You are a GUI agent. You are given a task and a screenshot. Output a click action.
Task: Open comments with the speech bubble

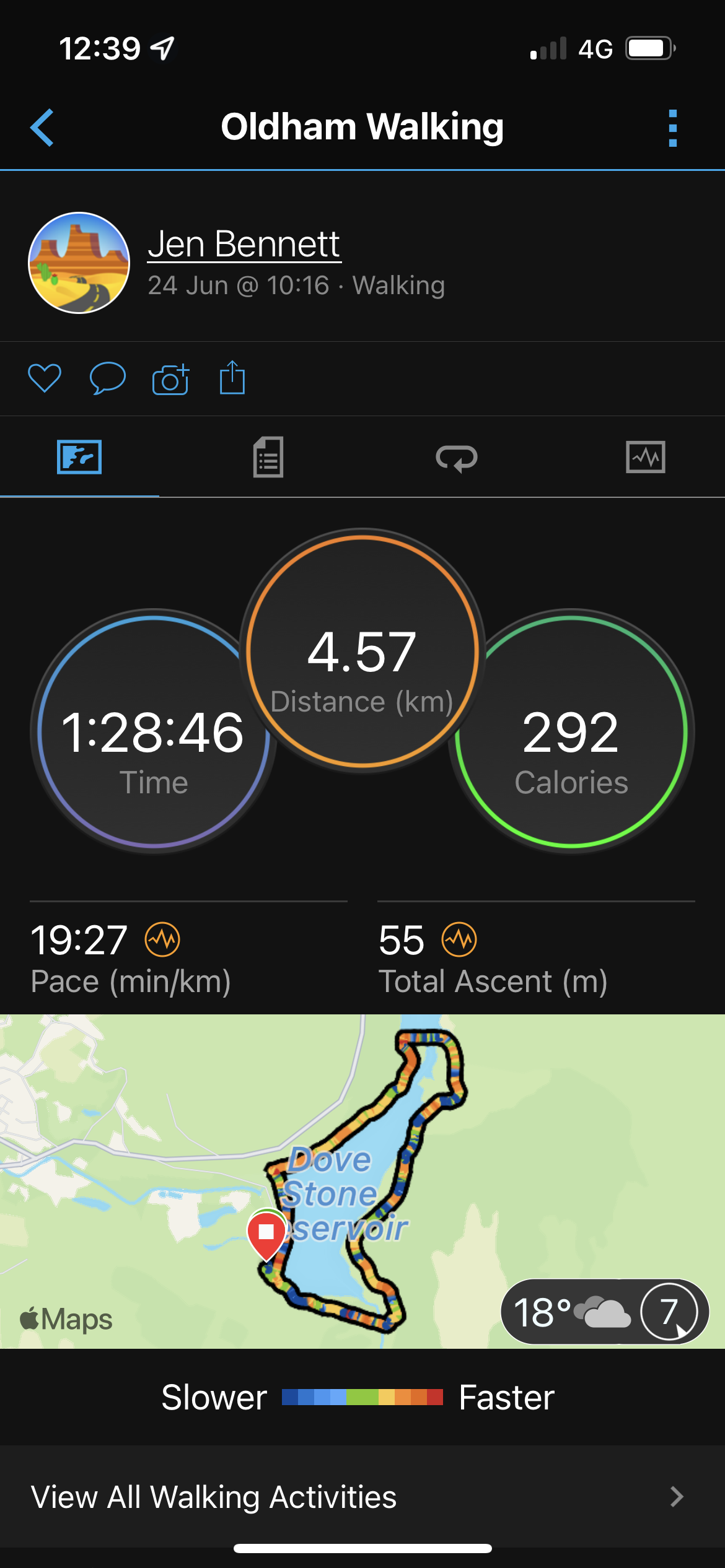tap(107, 378)
